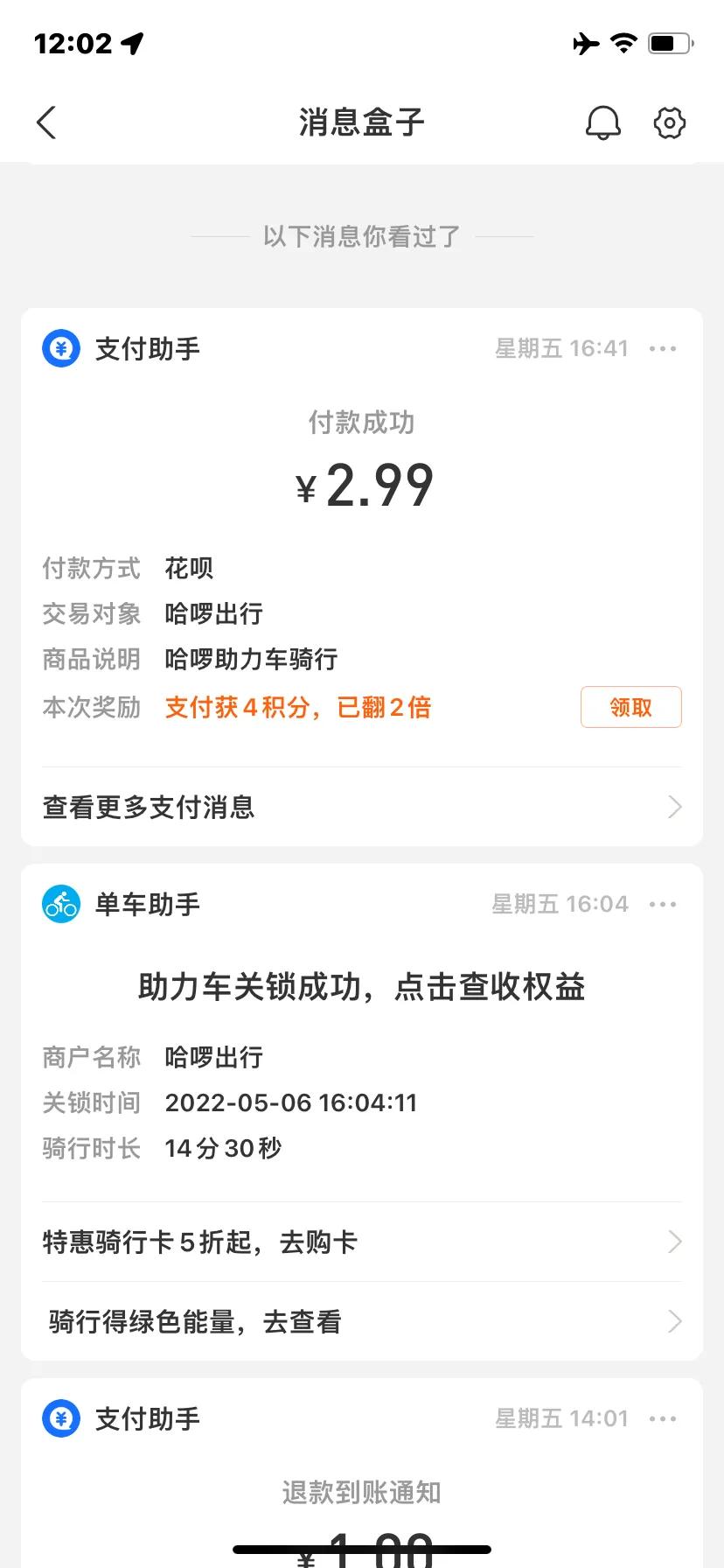Select the 消息盒子 title
Viewport: 724px width, 1568px height.
tap(362, 122)
